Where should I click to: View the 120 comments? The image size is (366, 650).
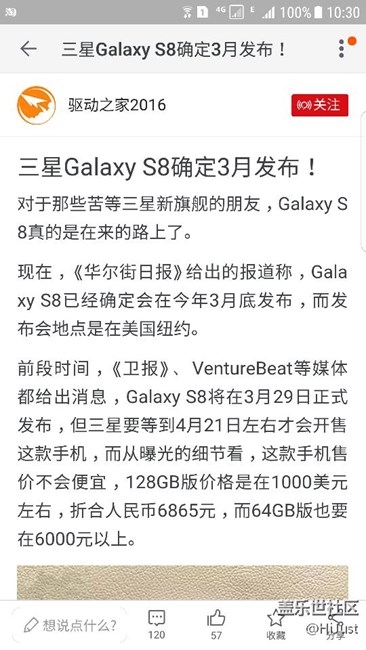(157, 625)
